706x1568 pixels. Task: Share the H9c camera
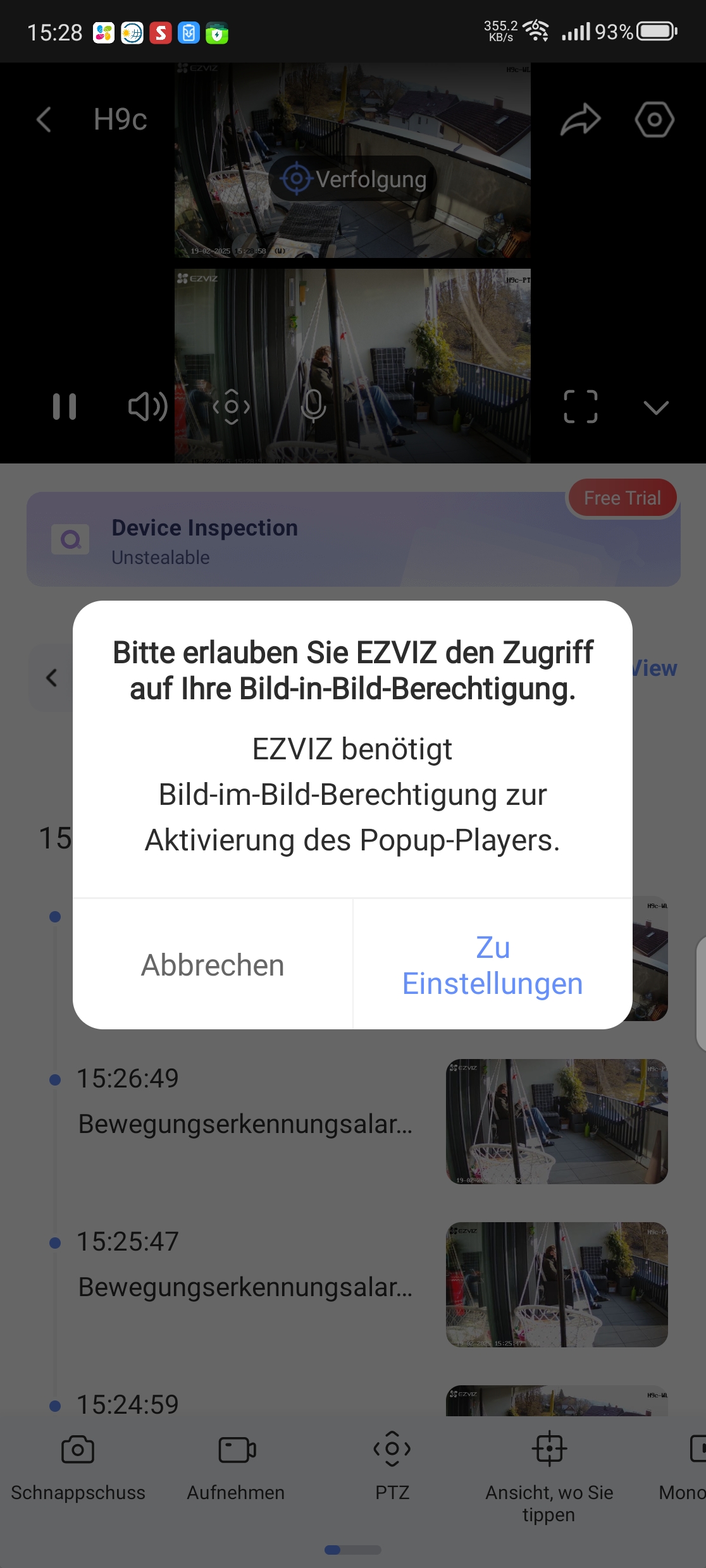579,119
